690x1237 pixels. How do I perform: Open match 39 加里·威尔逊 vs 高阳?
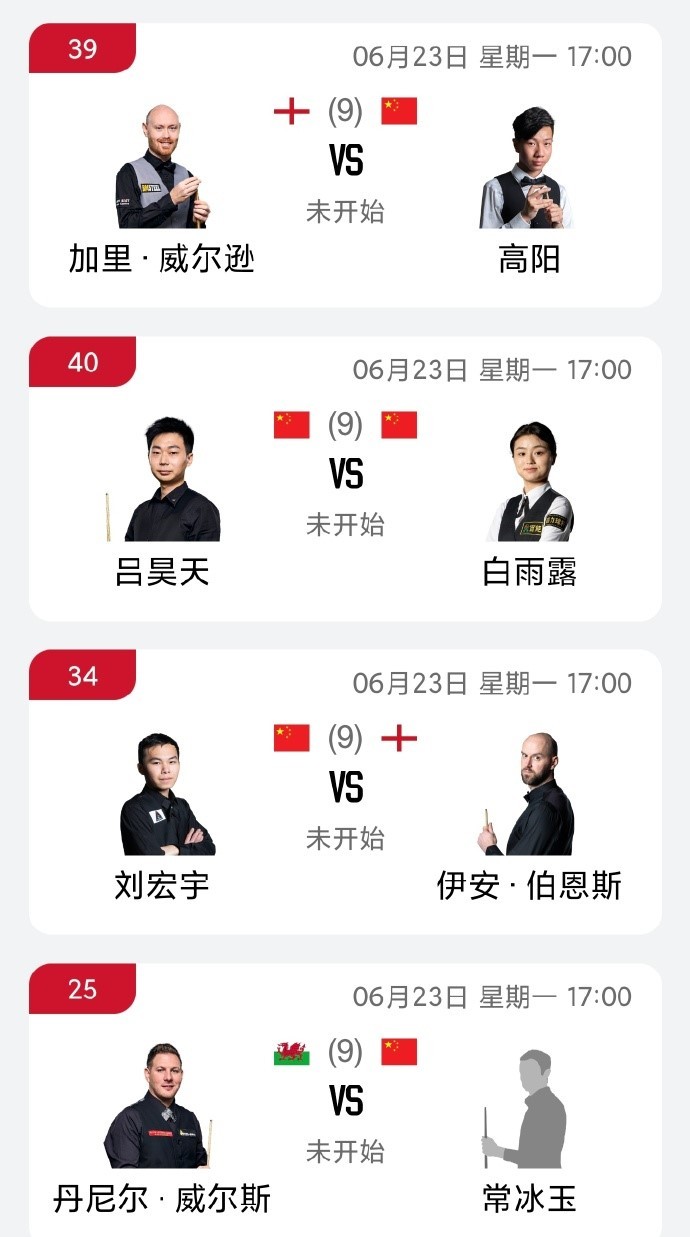click(x=345, y=165)
